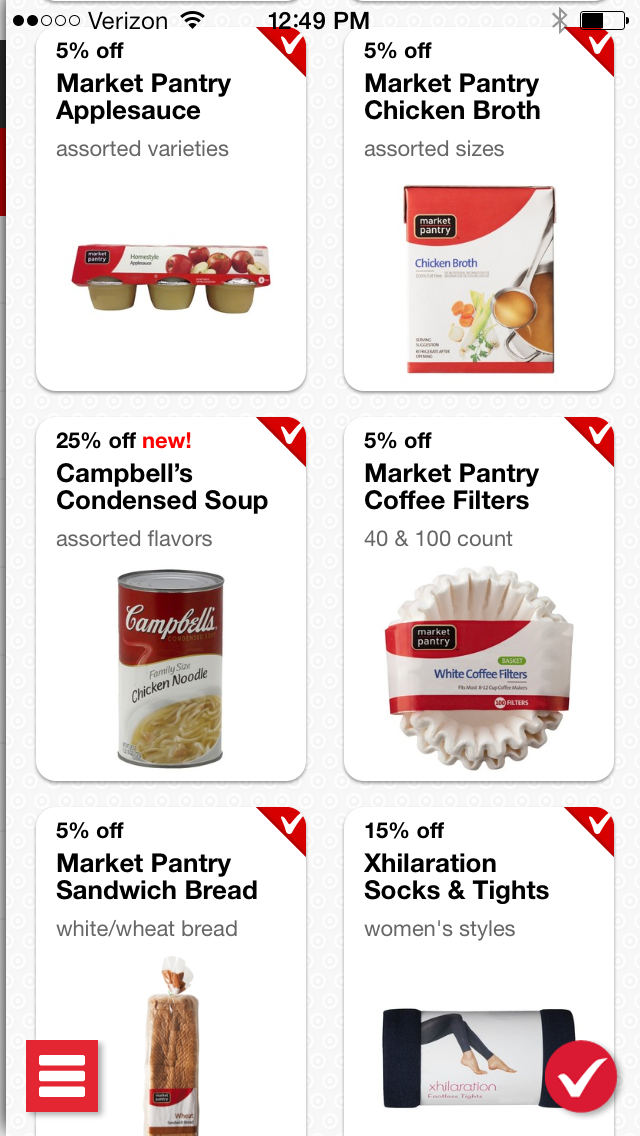The height and width of the screenshot is (1136, 640).
Task: Tap the round red checkmark button
Action: tap(581, 1077)
